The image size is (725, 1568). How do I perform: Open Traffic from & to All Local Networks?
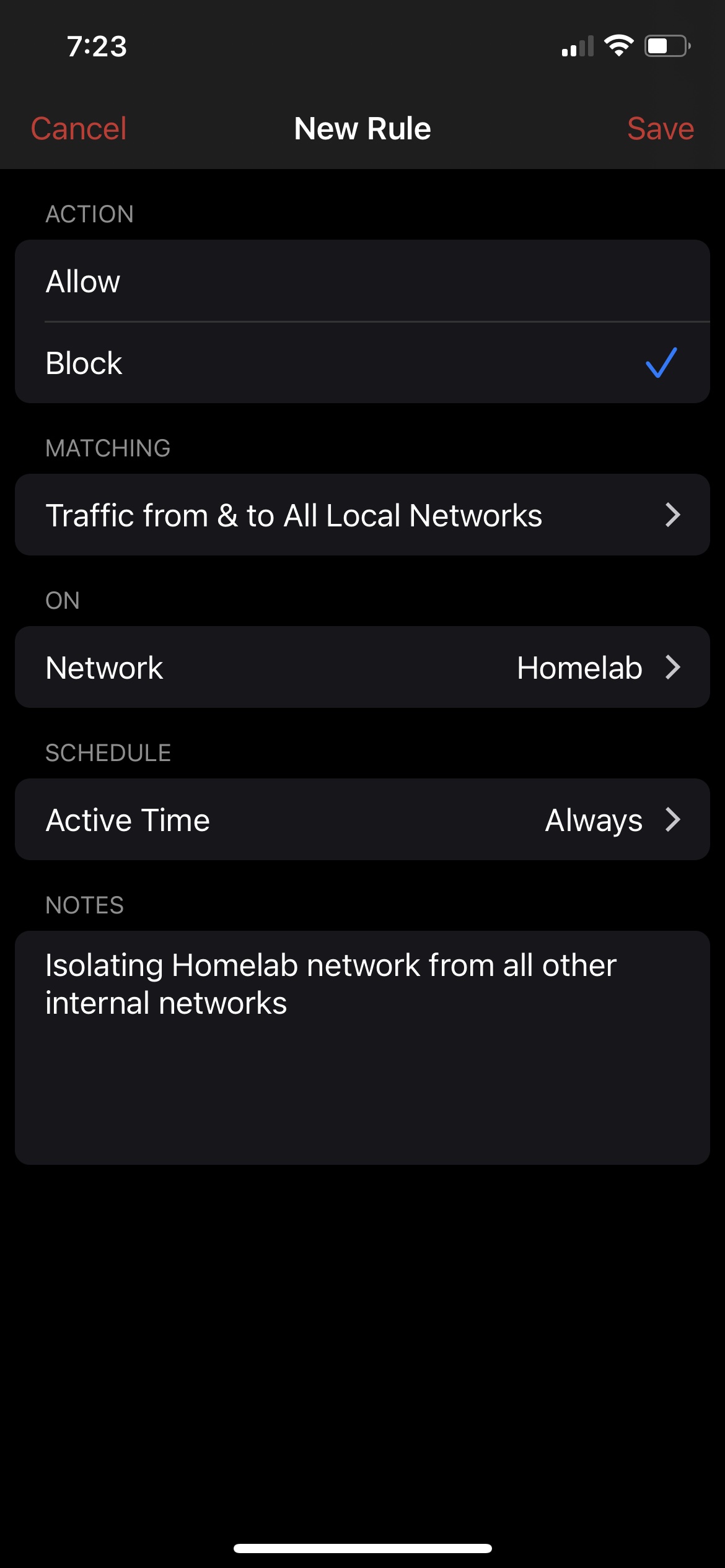click(362, 515)
